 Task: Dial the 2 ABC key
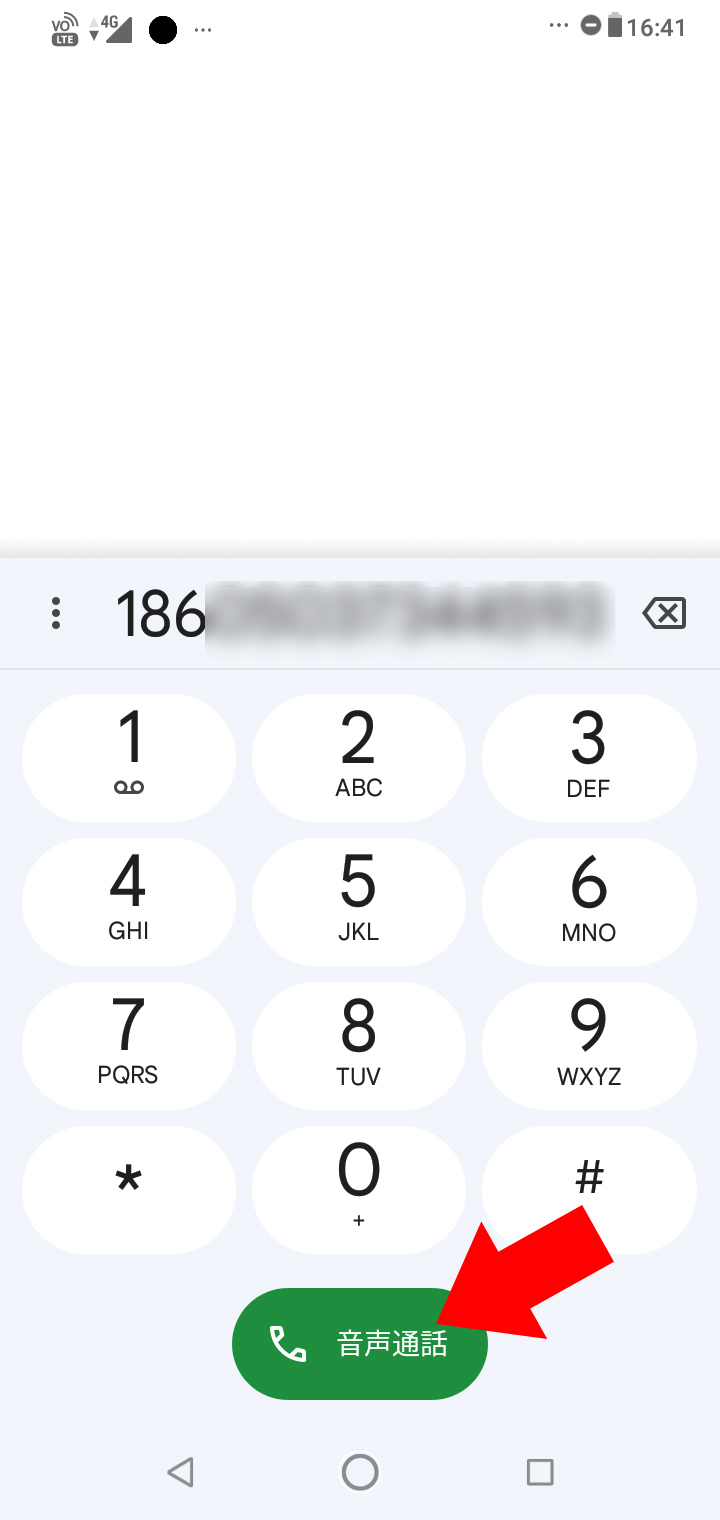[x=359, y=757]
